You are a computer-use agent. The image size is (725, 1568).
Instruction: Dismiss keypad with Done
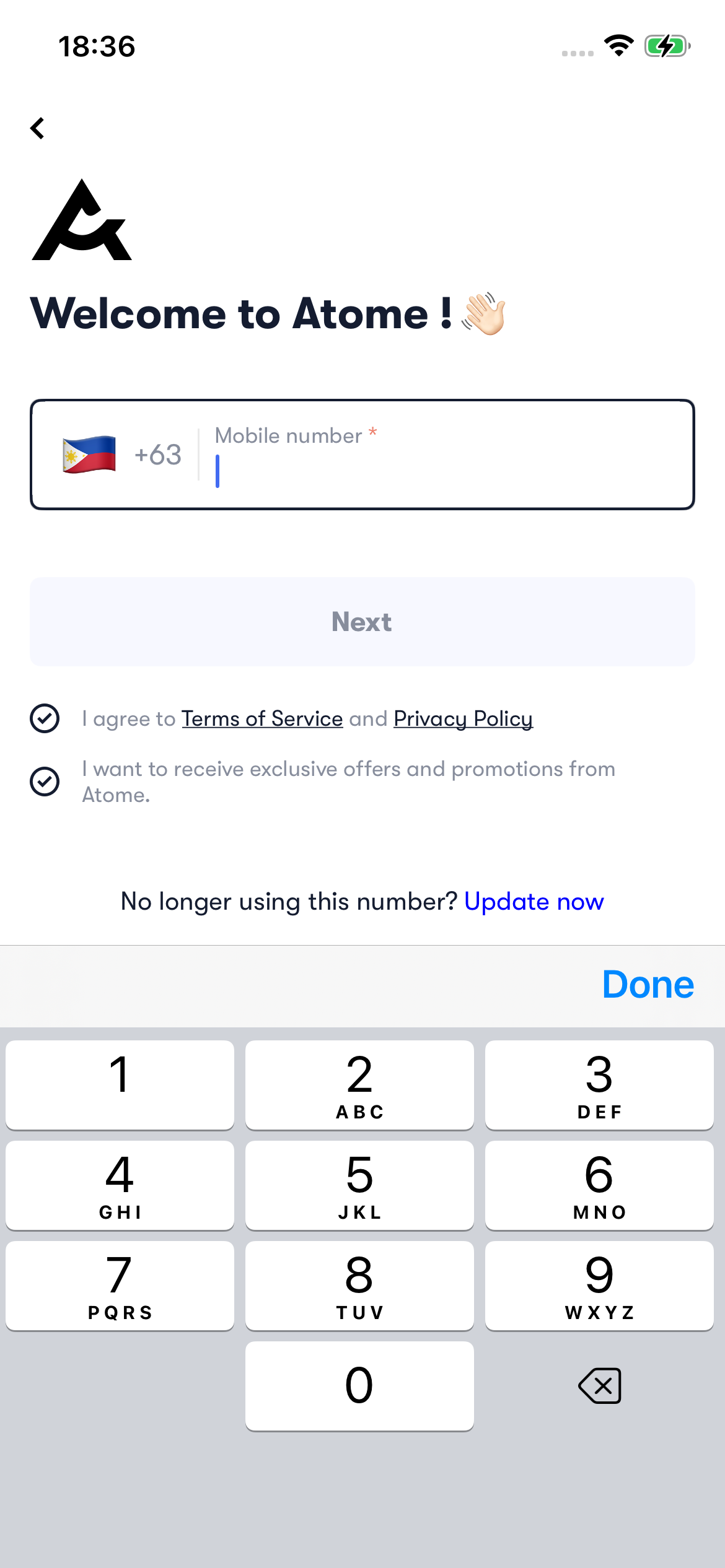coord(648,985)
